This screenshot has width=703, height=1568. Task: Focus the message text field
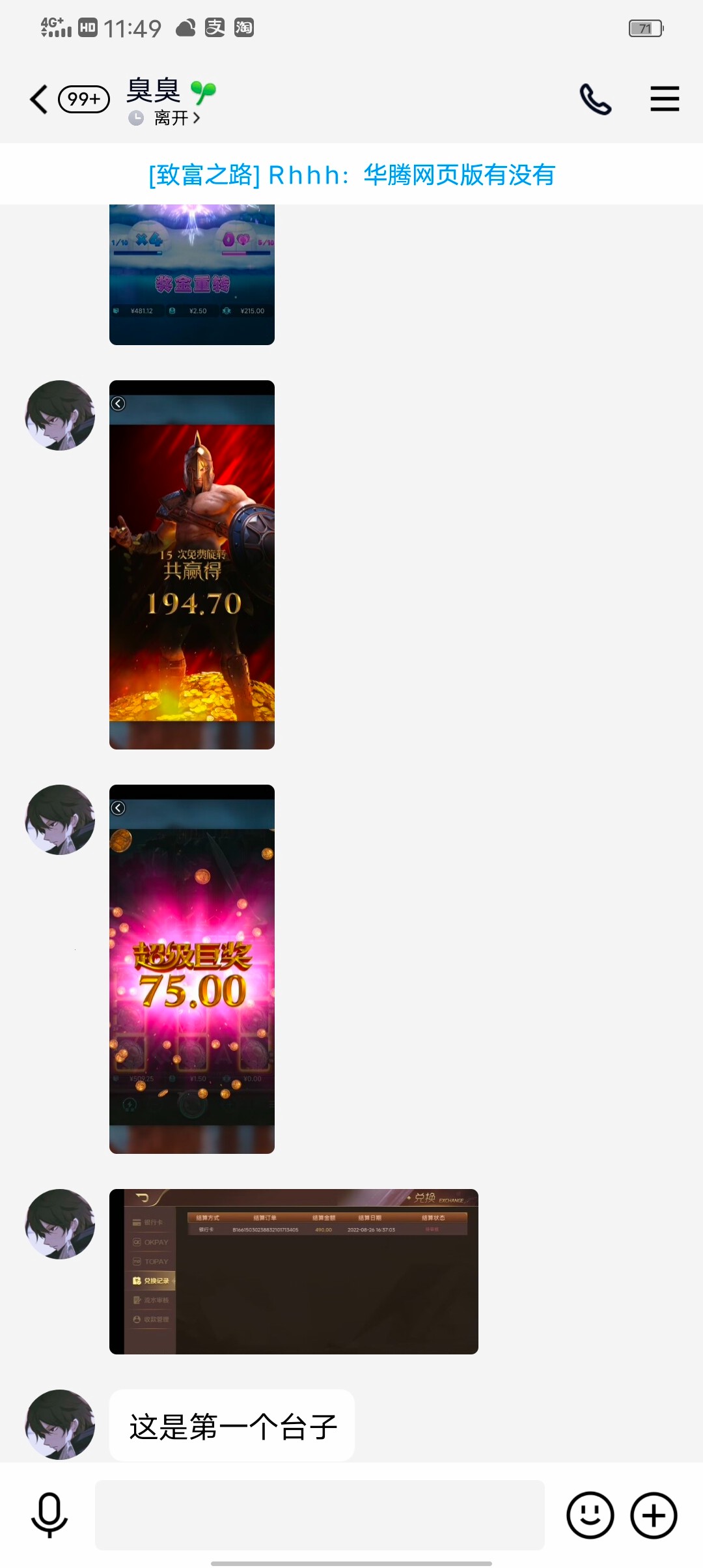coord(320,1515)
